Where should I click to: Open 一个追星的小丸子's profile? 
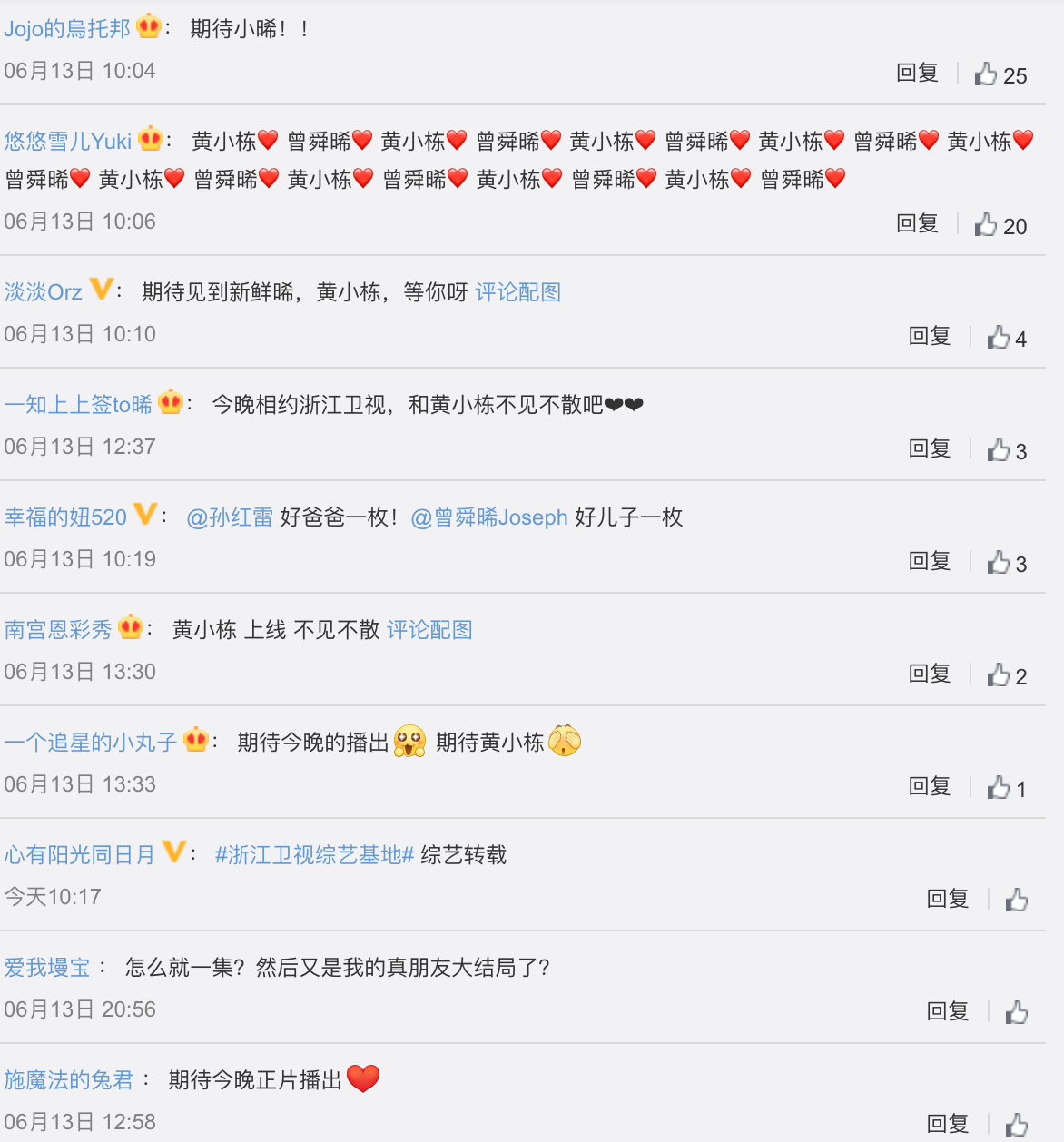pyautogui.click(x=90, y=743)
